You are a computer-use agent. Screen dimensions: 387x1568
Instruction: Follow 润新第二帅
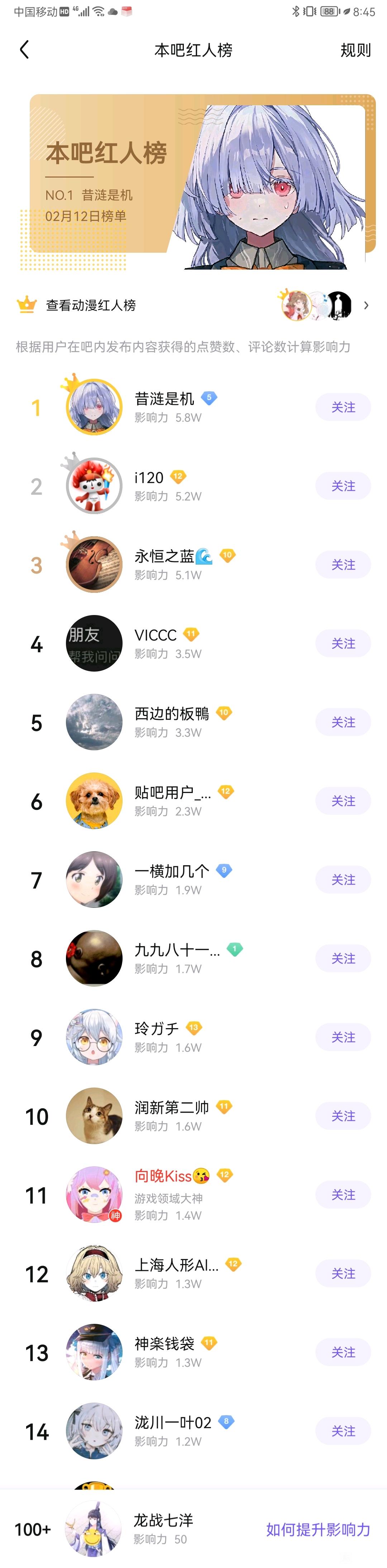[x=343, y=1116]
